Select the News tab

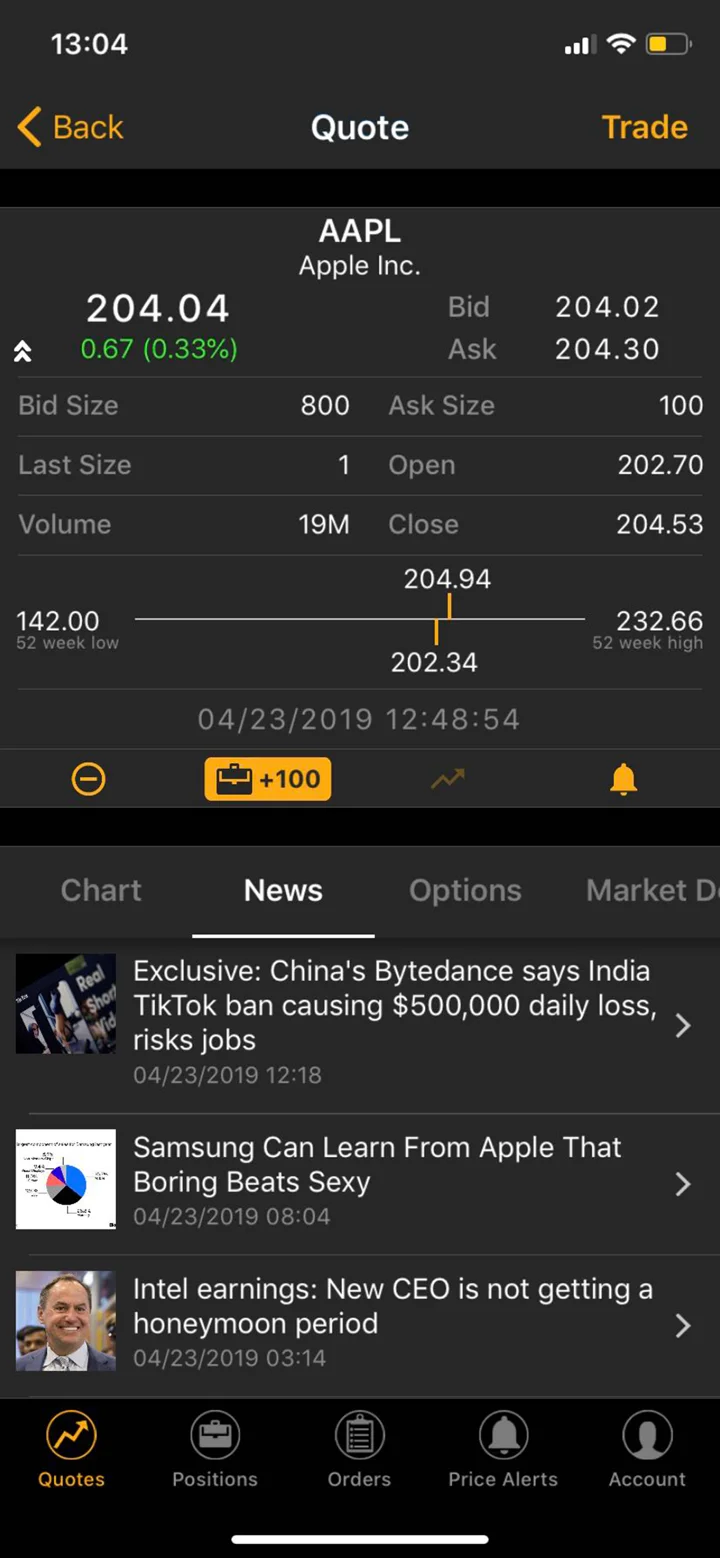[x=283, y=890]
